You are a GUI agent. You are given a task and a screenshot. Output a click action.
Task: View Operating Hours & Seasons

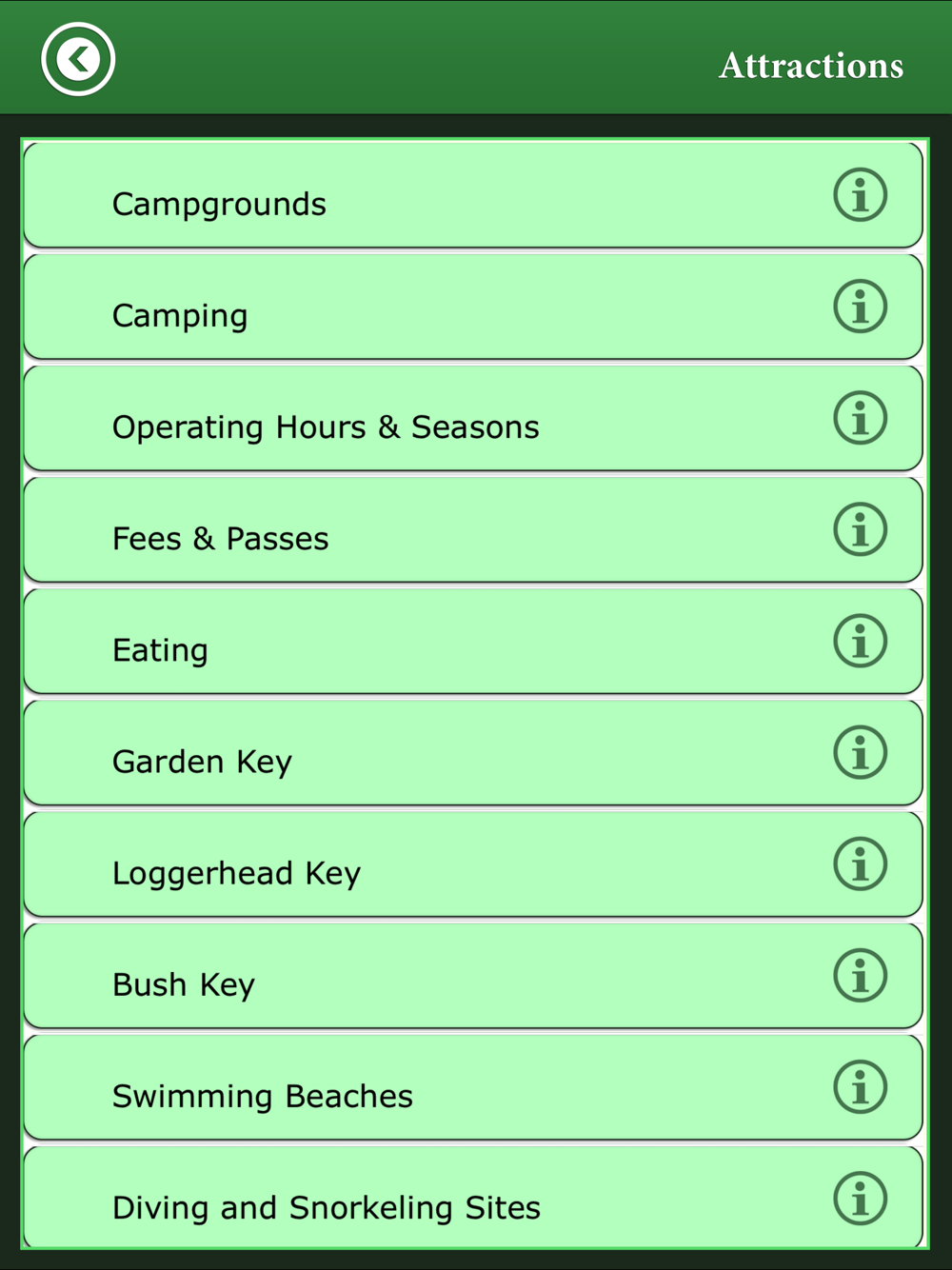click(x=473, y=419)
